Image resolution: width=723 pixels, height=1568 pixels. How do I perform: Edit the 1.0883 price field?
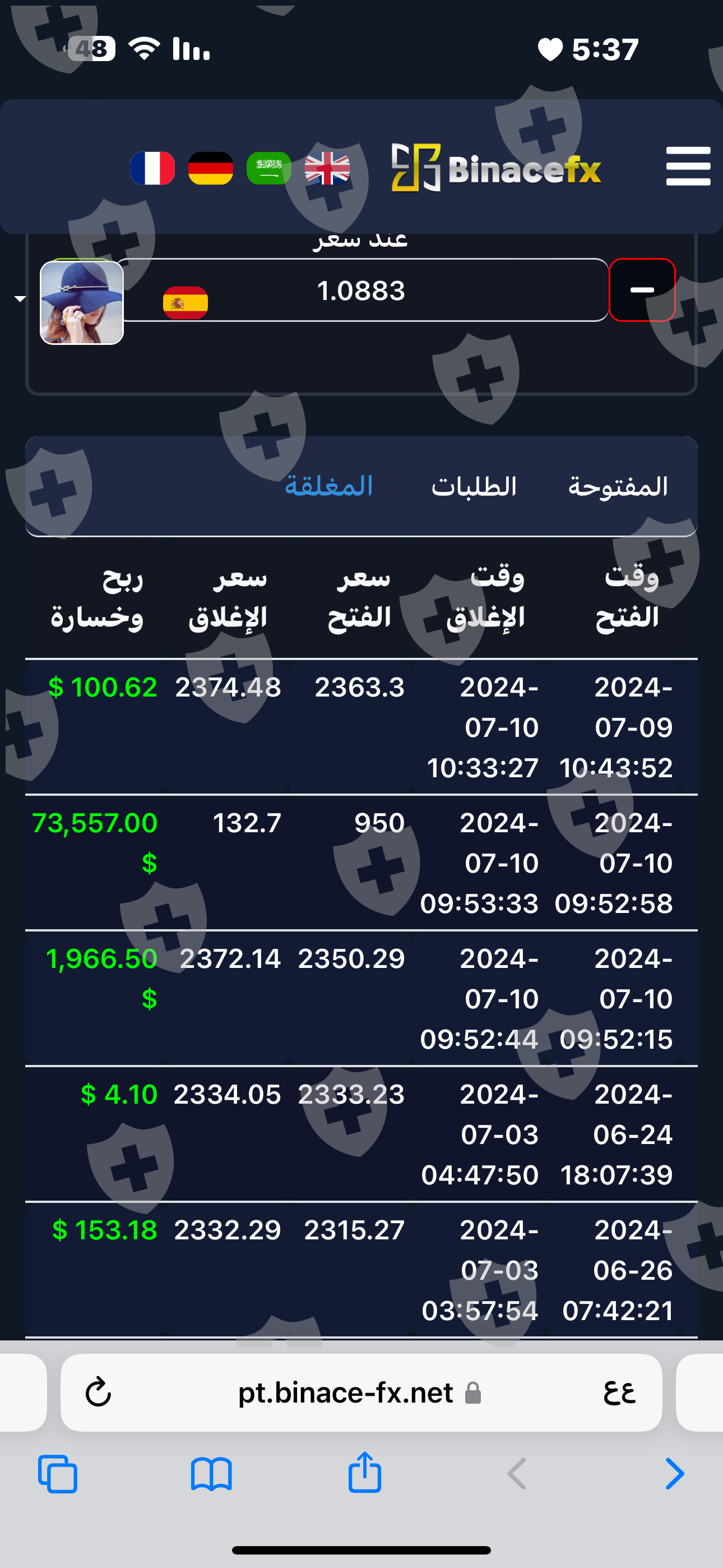coord(361,290)
